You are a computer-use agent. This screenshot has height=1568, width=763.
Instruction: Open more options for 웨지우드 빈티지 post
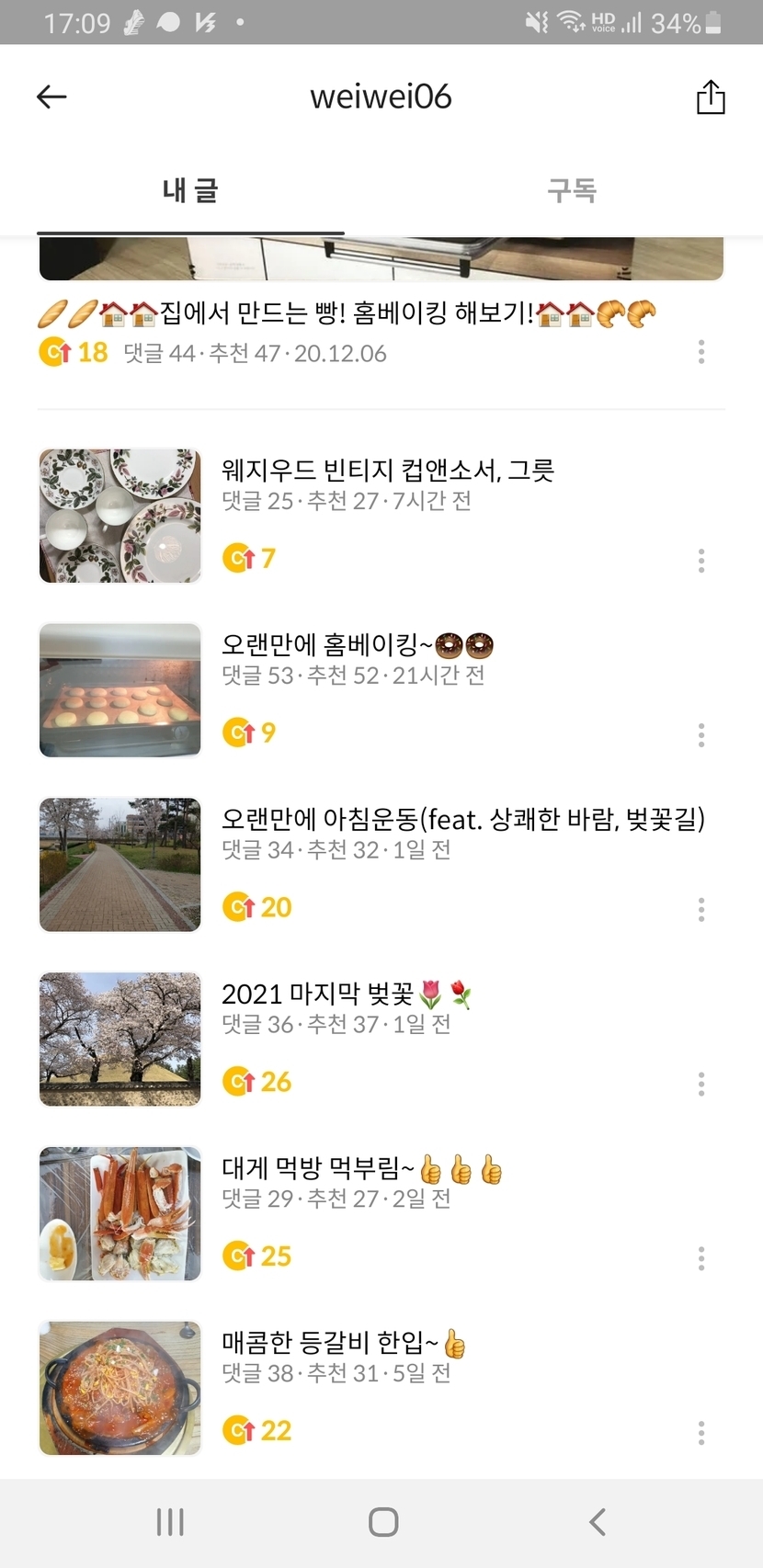click(701, 561)
